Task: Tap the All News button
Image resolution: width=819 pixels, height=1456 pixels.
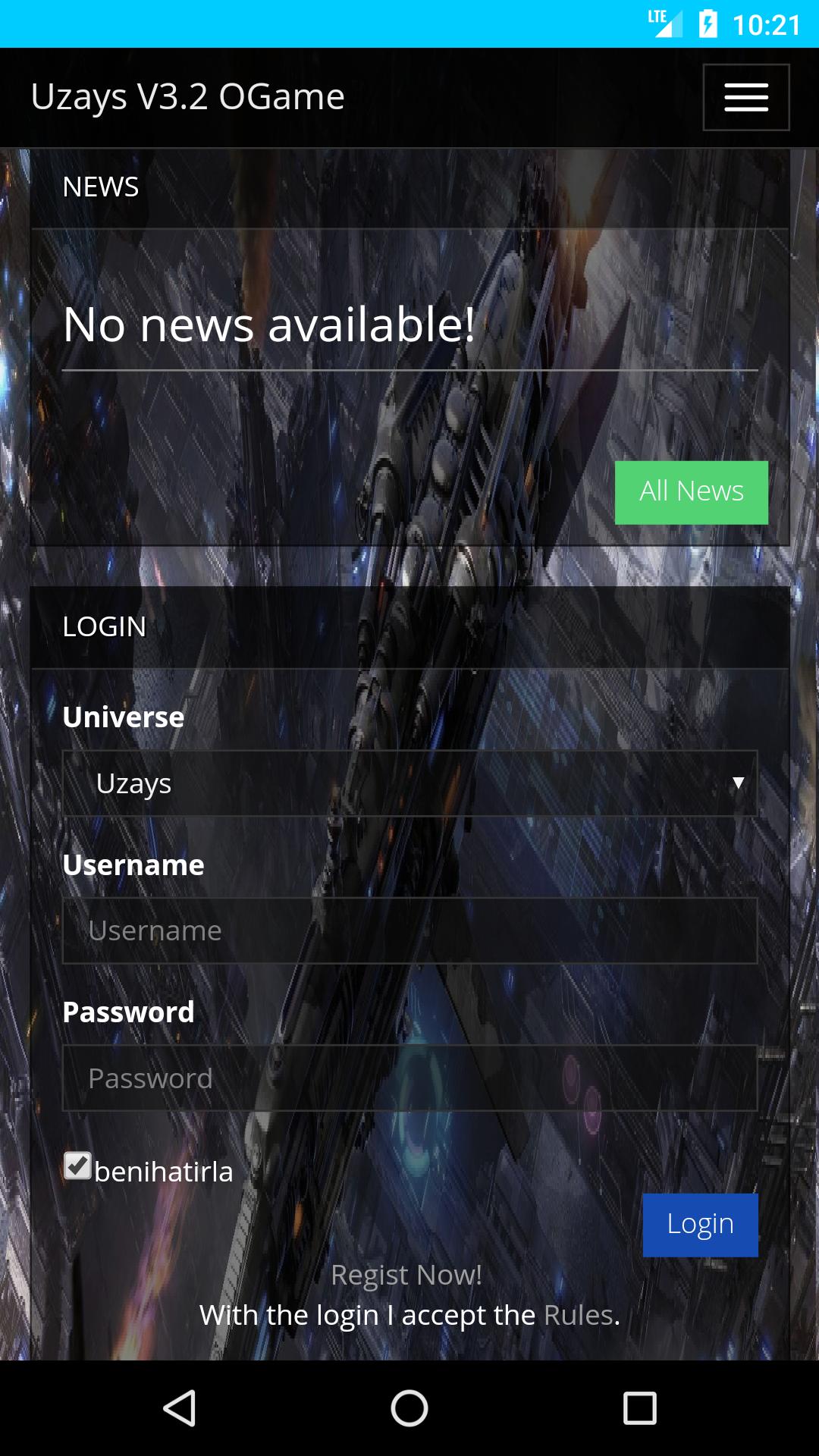Action: (x=691, y=492)
